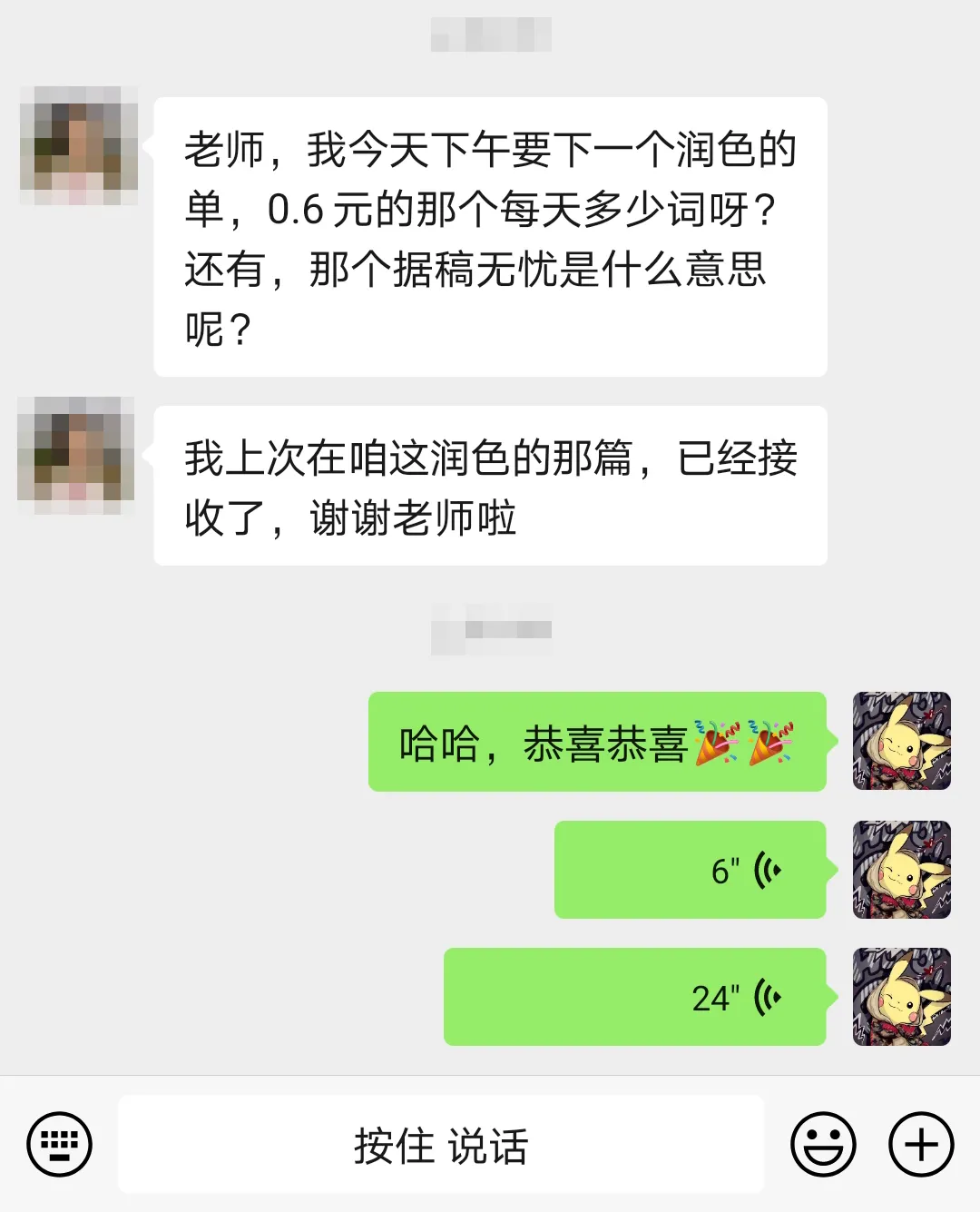Open the emoji sticker panel

click(823, 1145)
